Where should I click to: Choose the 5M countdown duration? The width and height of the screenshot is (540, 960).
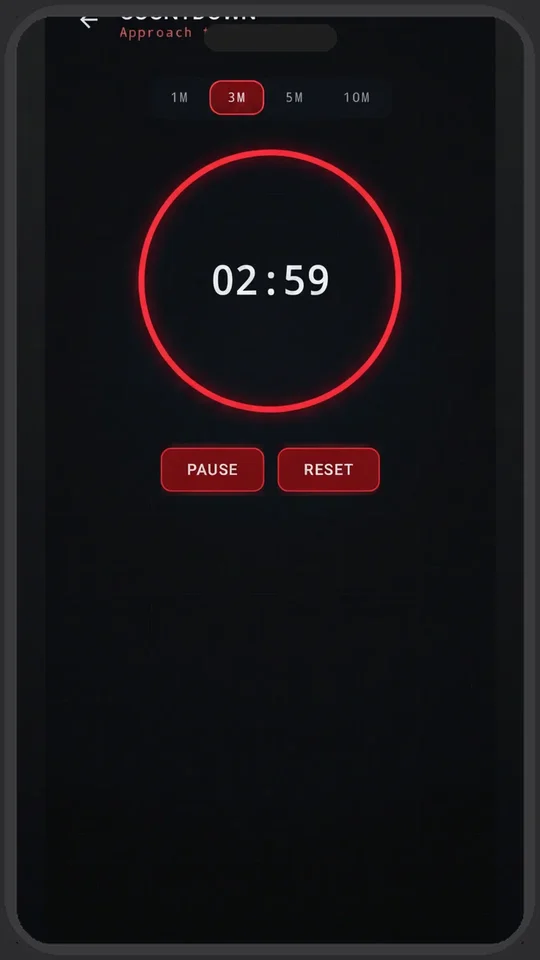pyautogui.click(x=294, y=97)
